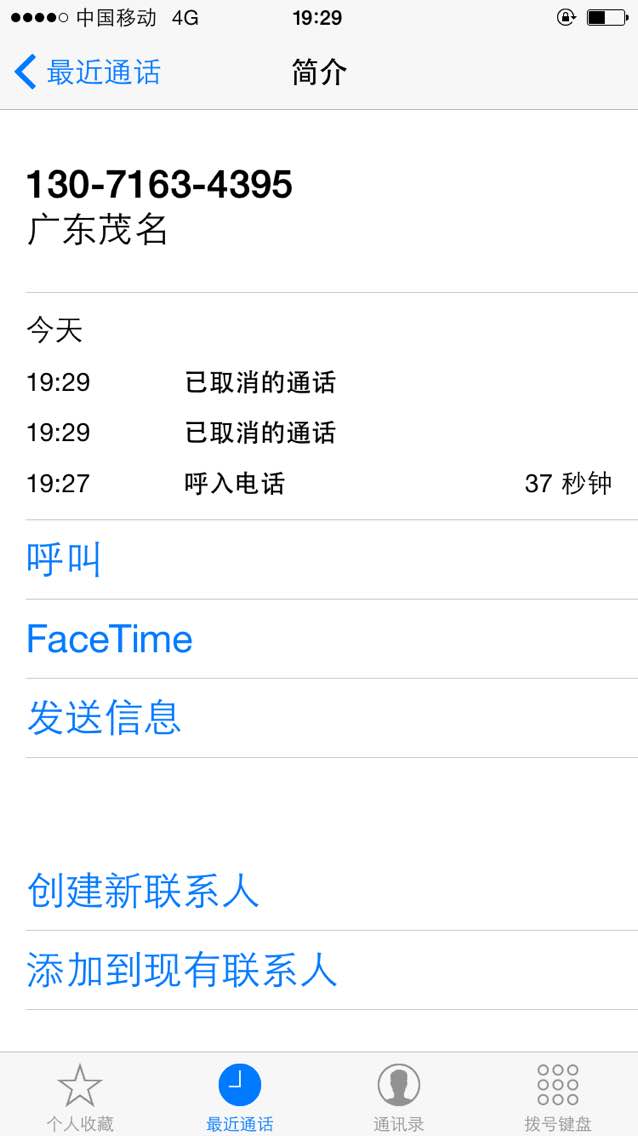
Task: Call the number via 呼叫
Action: point(331,560)
